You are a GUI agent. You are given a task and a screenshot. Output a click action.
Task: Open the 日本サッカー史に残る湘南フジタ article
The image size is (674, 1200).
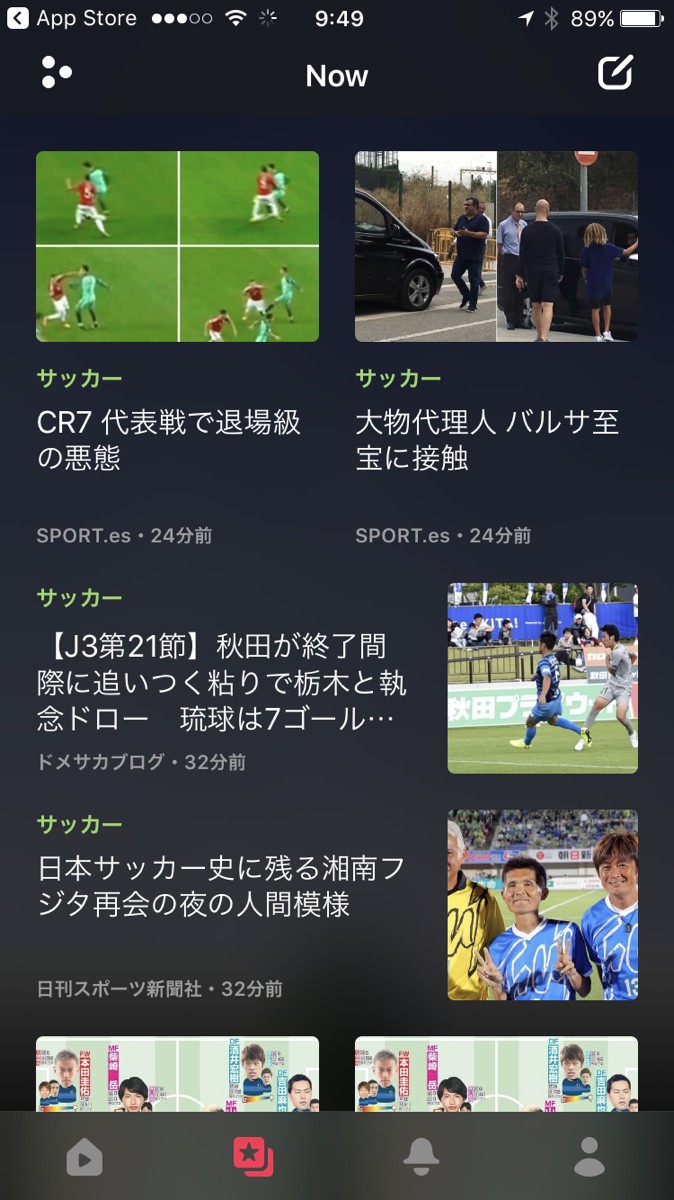click(x=222, y=886)
